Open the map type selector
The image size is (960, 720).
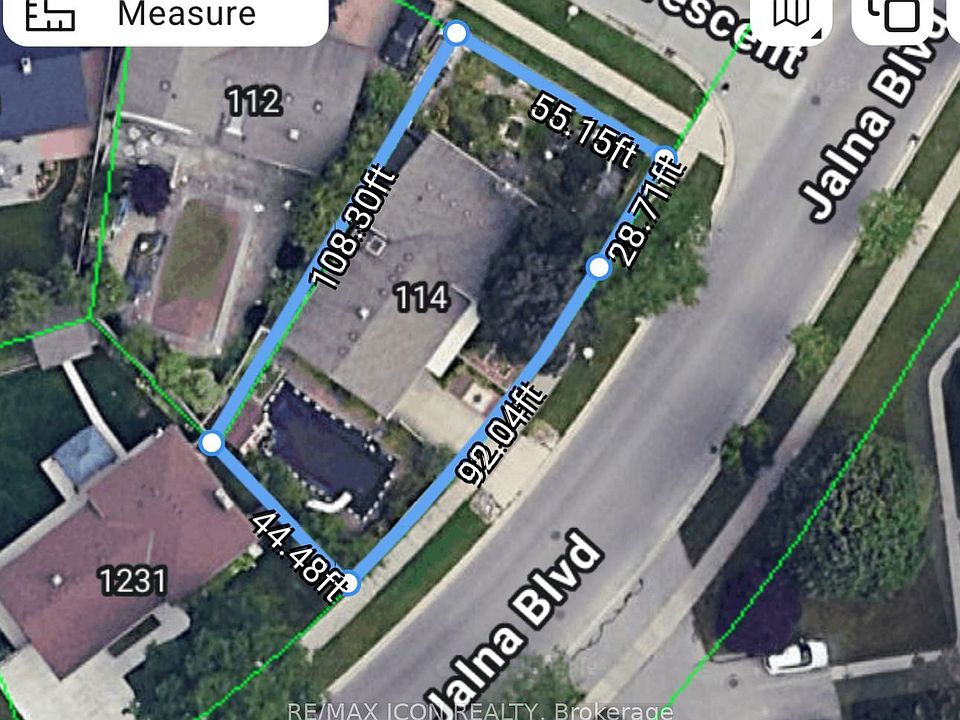(x=793, y=15)
